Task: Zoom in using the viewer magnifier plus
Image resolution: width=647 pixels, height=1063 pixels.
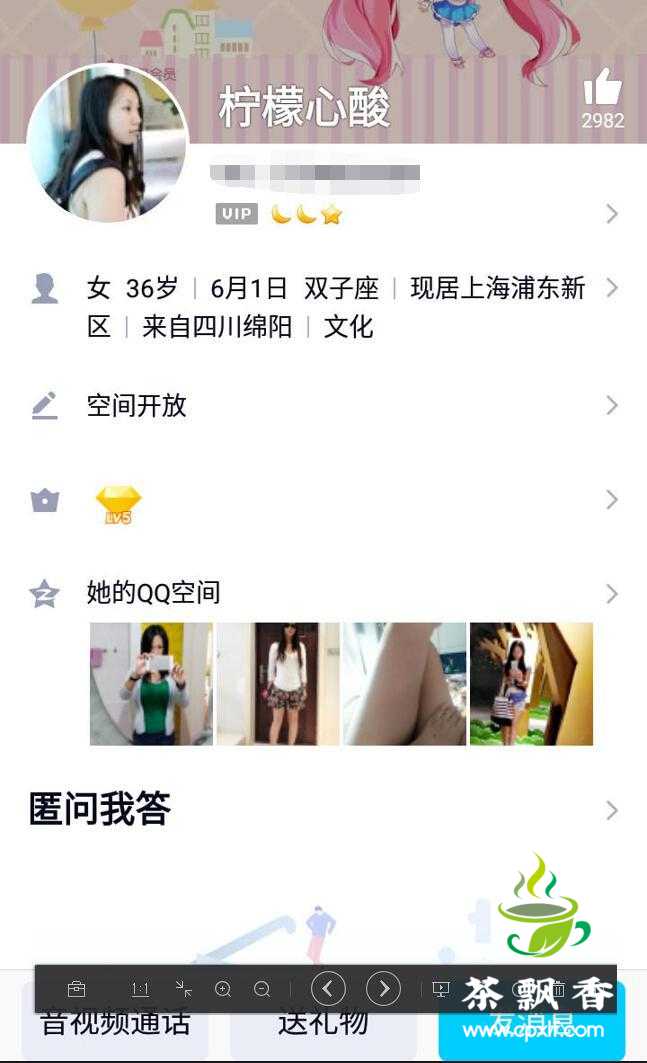Action: click(x=223, y=989)
